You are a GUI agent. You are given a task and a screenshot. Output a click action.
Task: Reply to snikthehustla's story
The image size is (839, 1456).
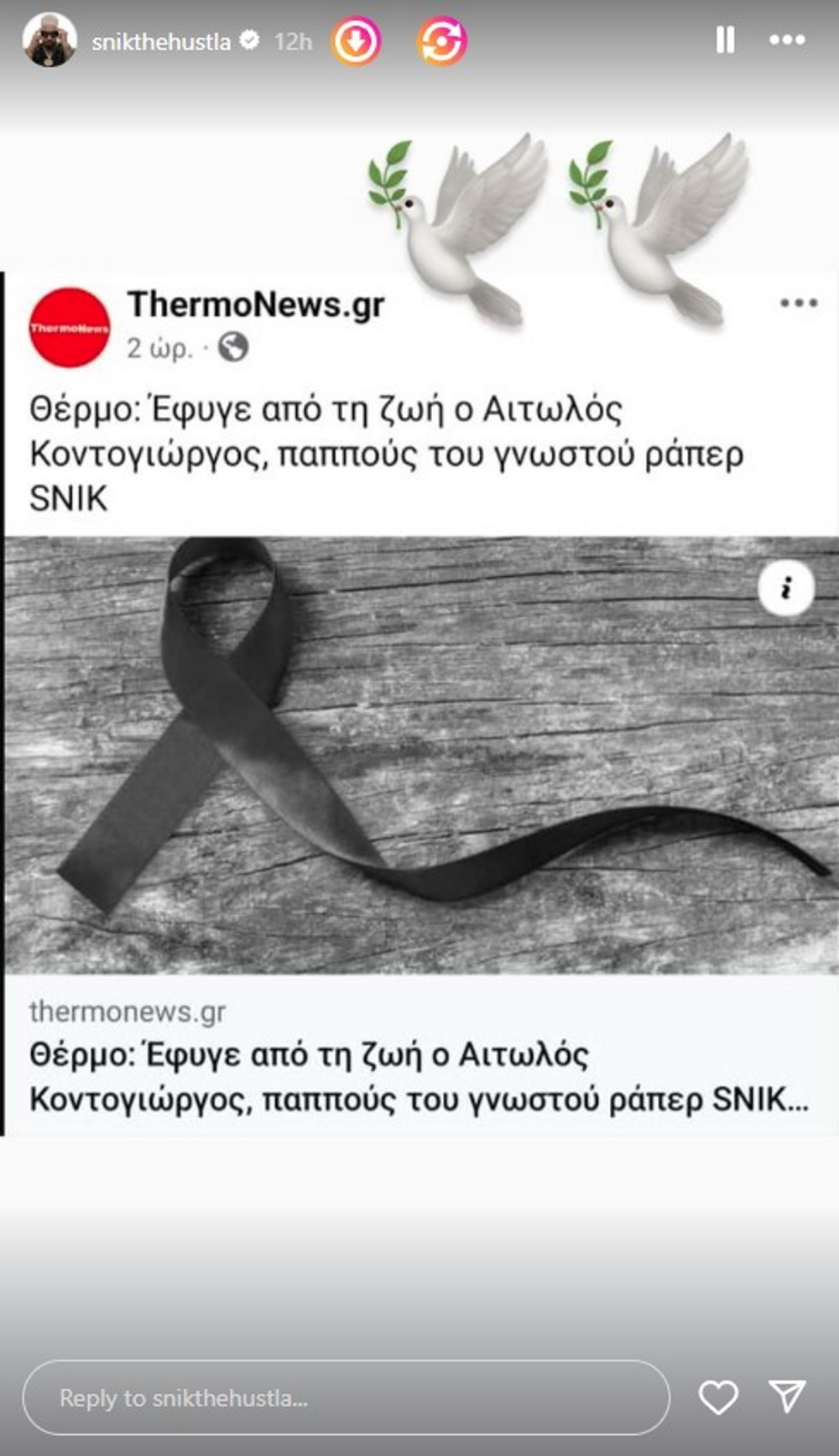(346, 1397)
